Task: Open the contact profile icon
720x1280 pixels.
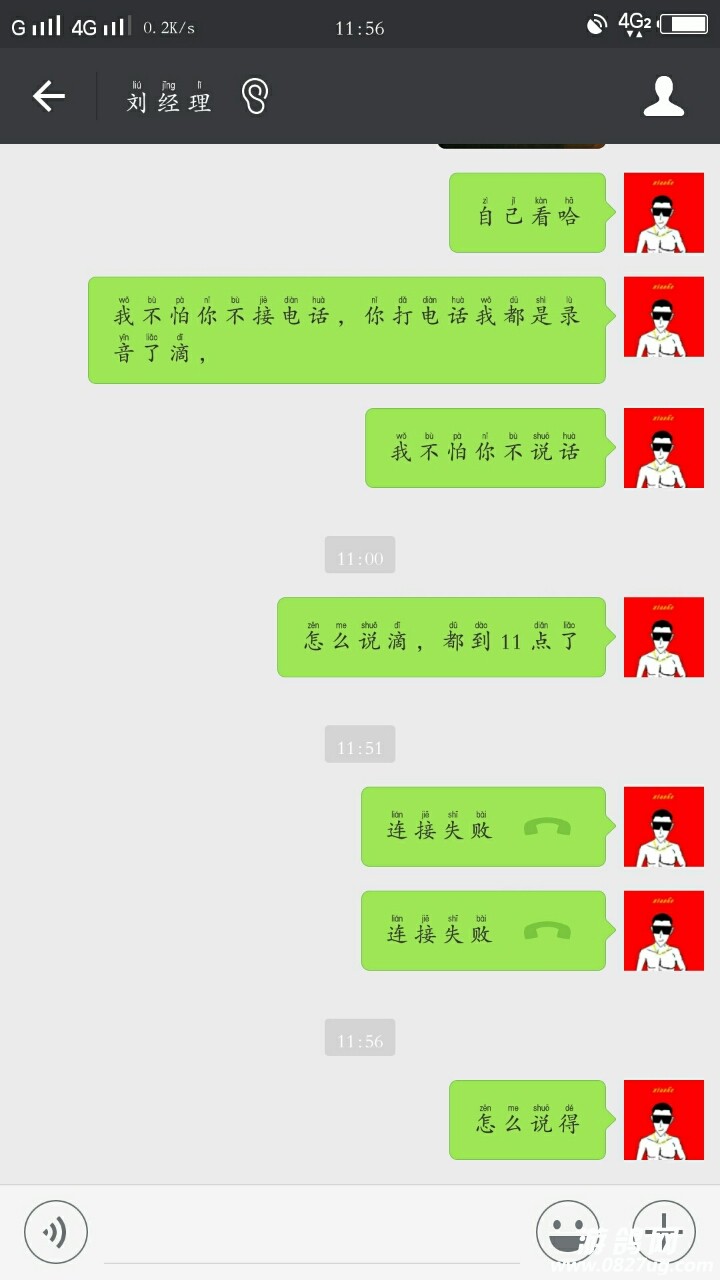Action: (x=663, y=96)
